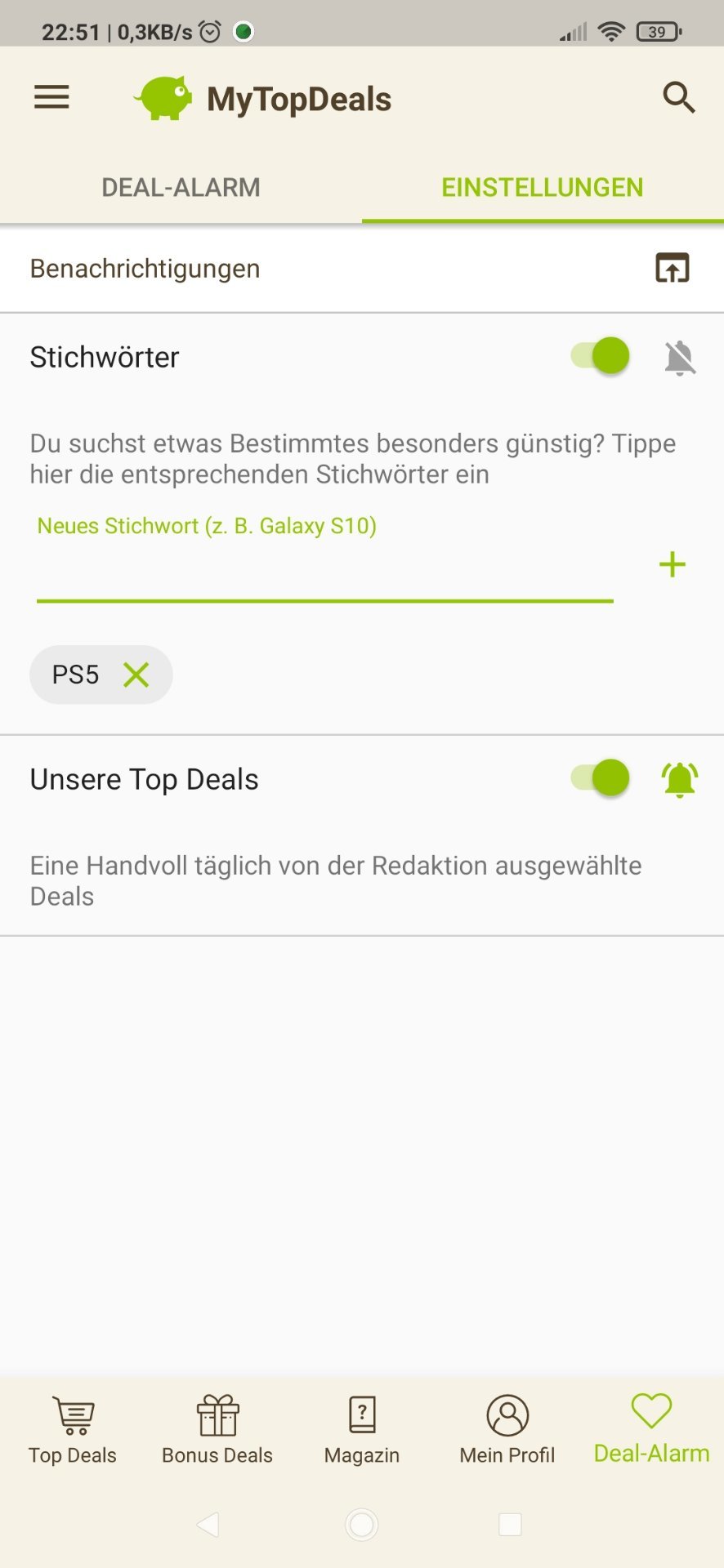The height and width of the screenshot is (1568, 724).
Task: Go back with the system back button
Action: pyautogui.click(x=208, y=1524)
